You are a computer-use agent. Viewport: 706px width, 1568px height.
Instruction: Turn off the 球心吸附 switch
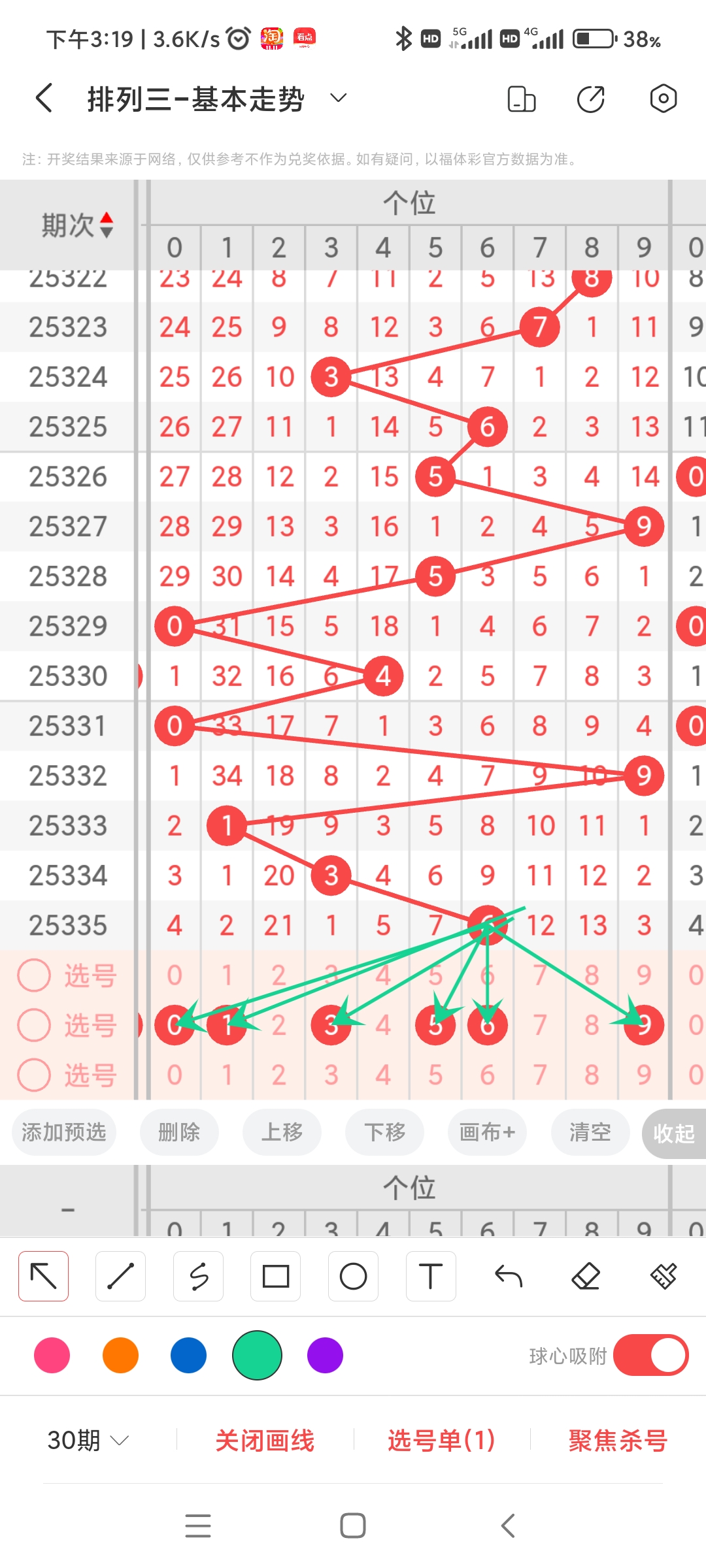click(650, 1355)
